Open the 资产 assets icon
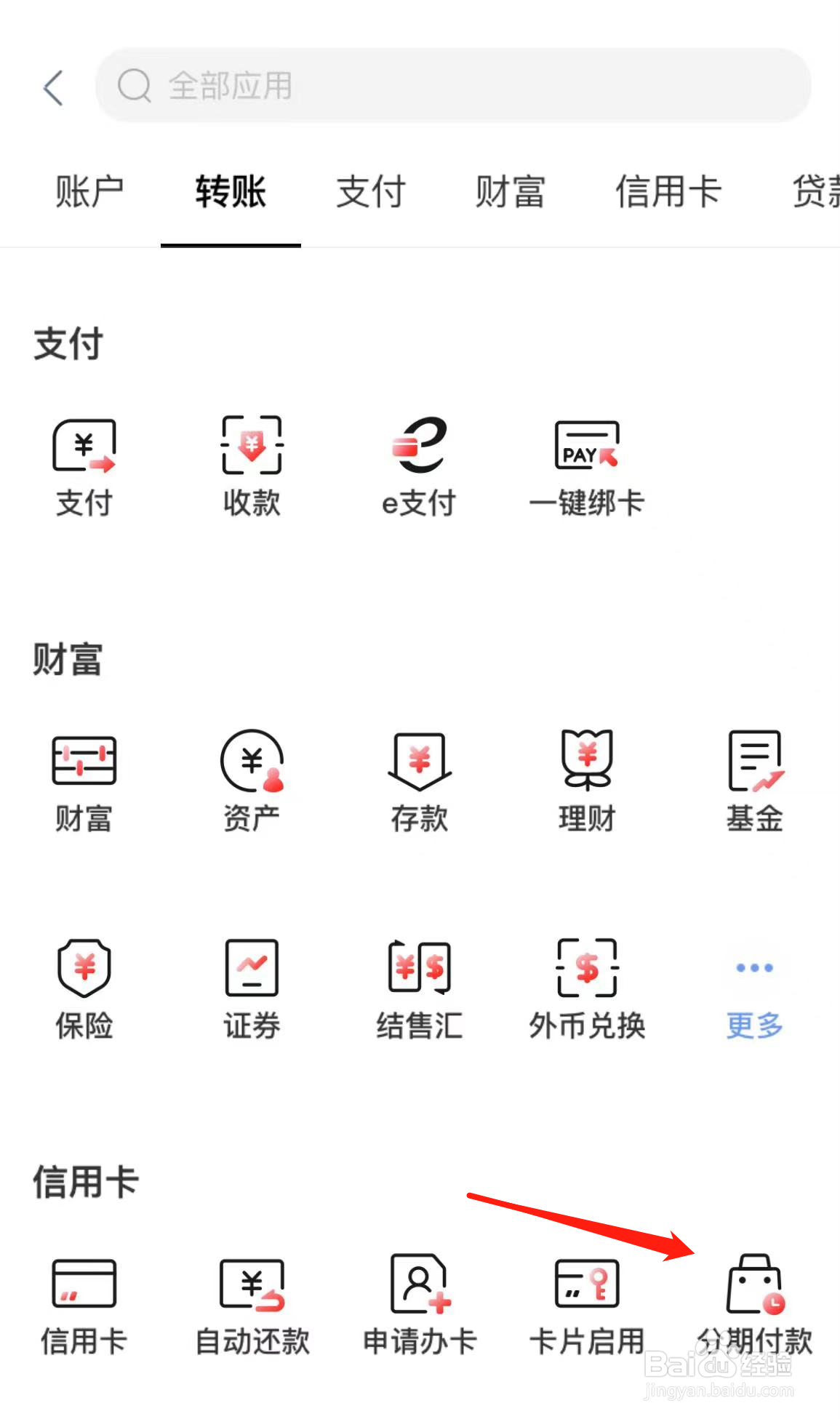 click(x=251, y=778)
